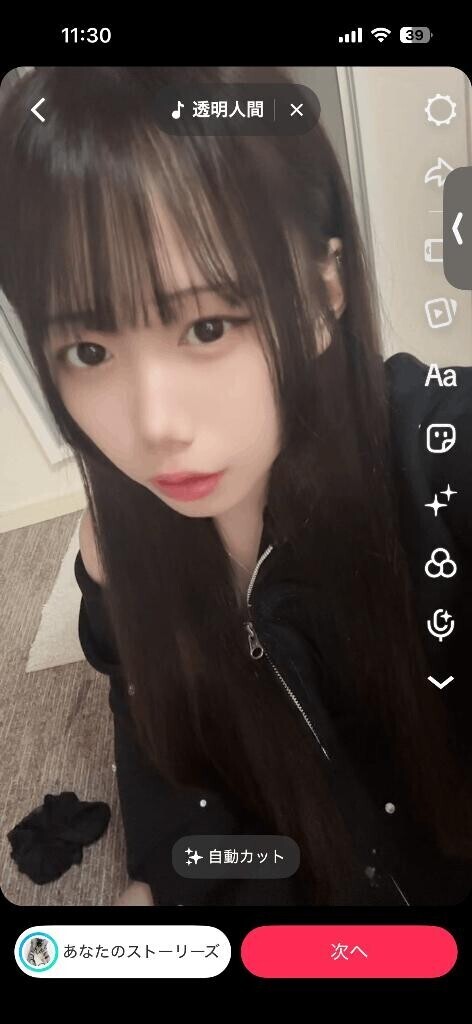Open the stickers tool

(441, 438)
